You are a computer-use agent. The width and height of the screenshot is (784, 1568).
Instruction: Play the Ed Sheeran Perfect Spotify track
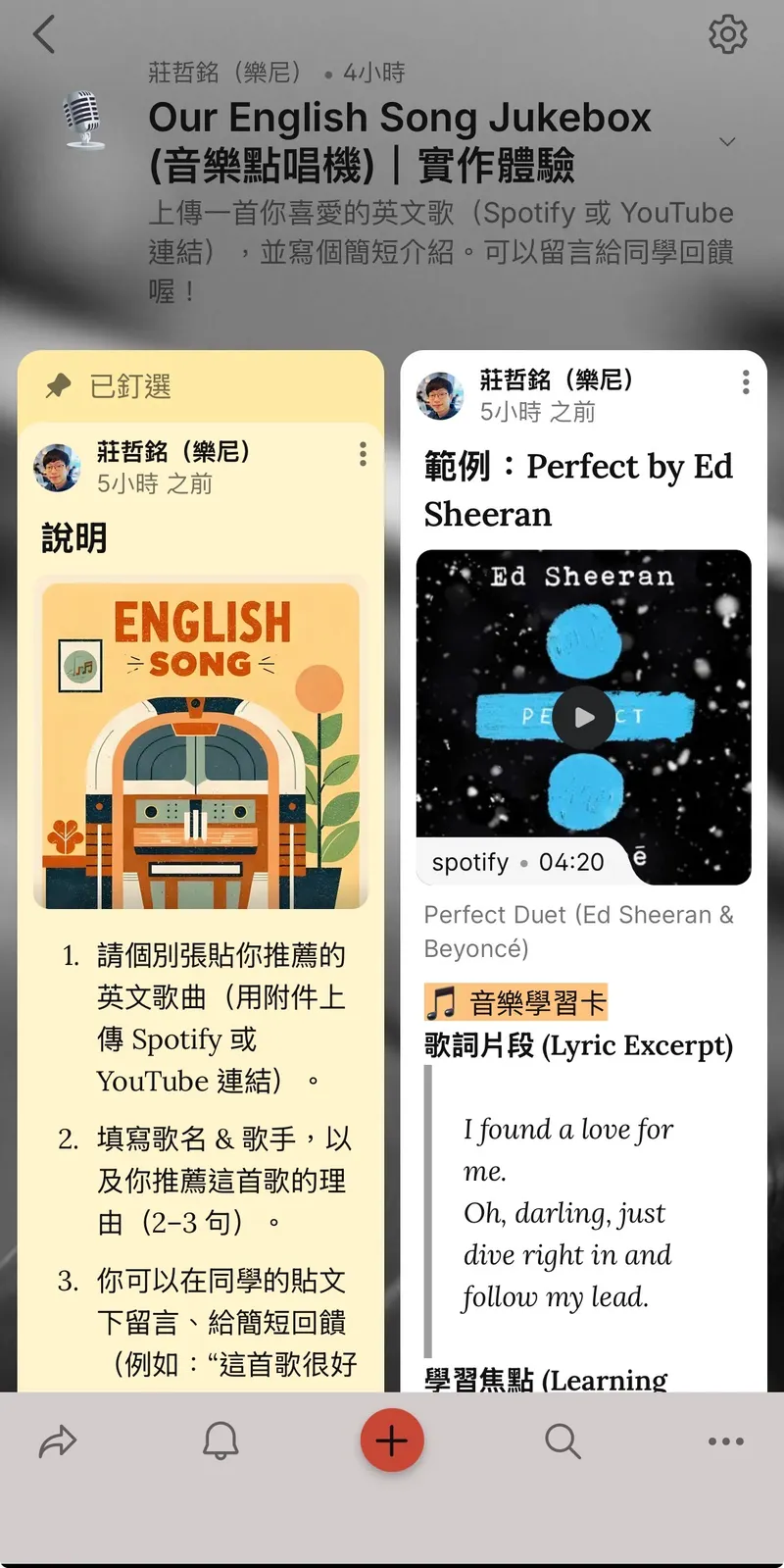[583, 718]
